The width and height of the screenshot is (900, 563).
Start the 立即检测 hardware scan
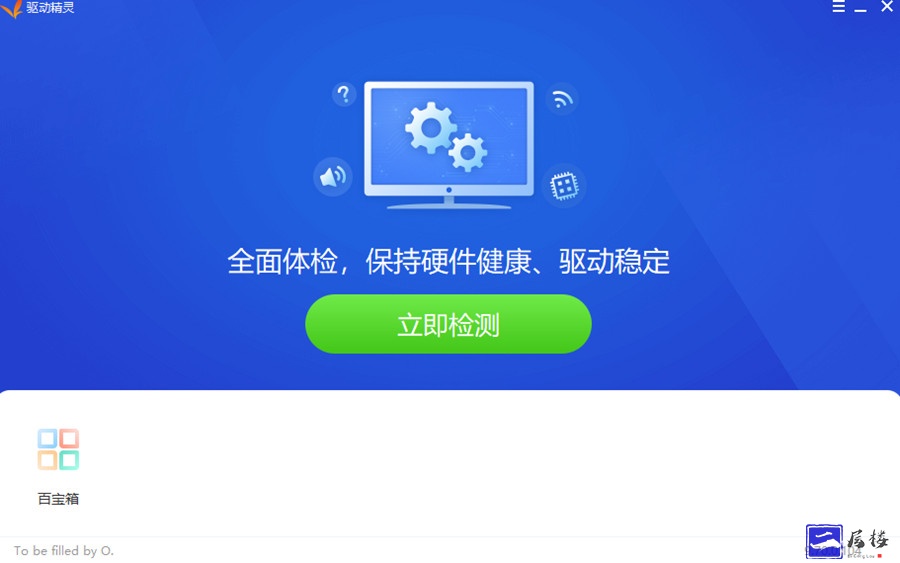tap(448, 324)
